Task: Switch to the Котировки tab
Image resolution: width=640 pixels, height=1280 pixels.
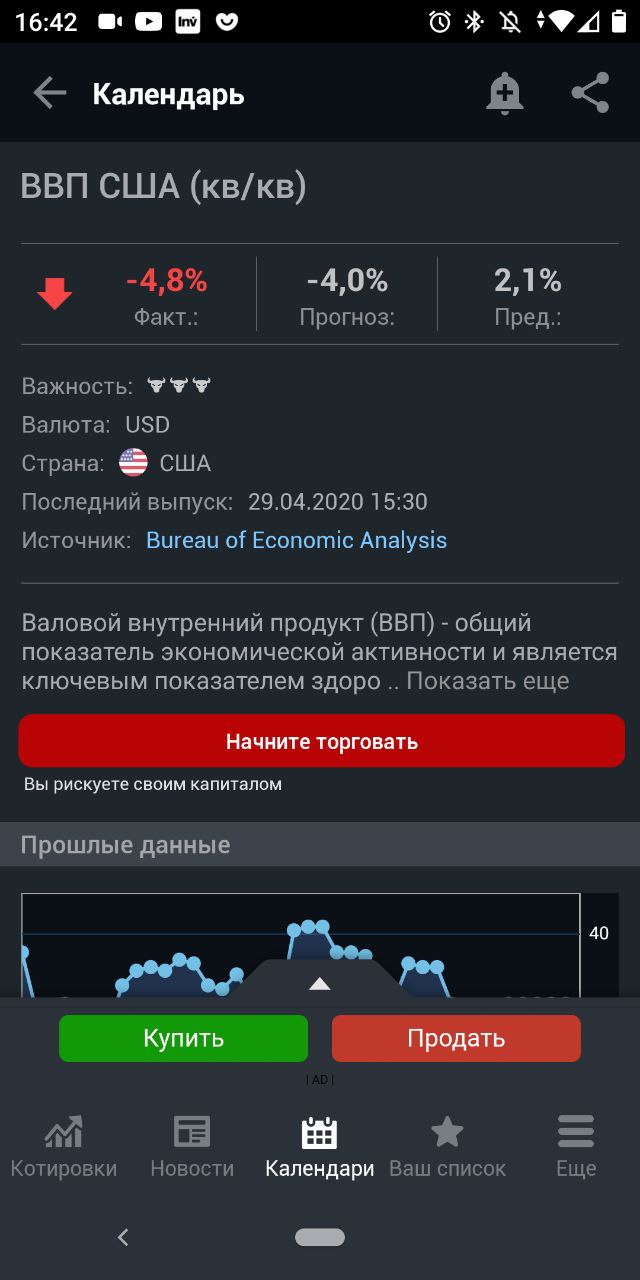Action: (x=64, y=1147)
